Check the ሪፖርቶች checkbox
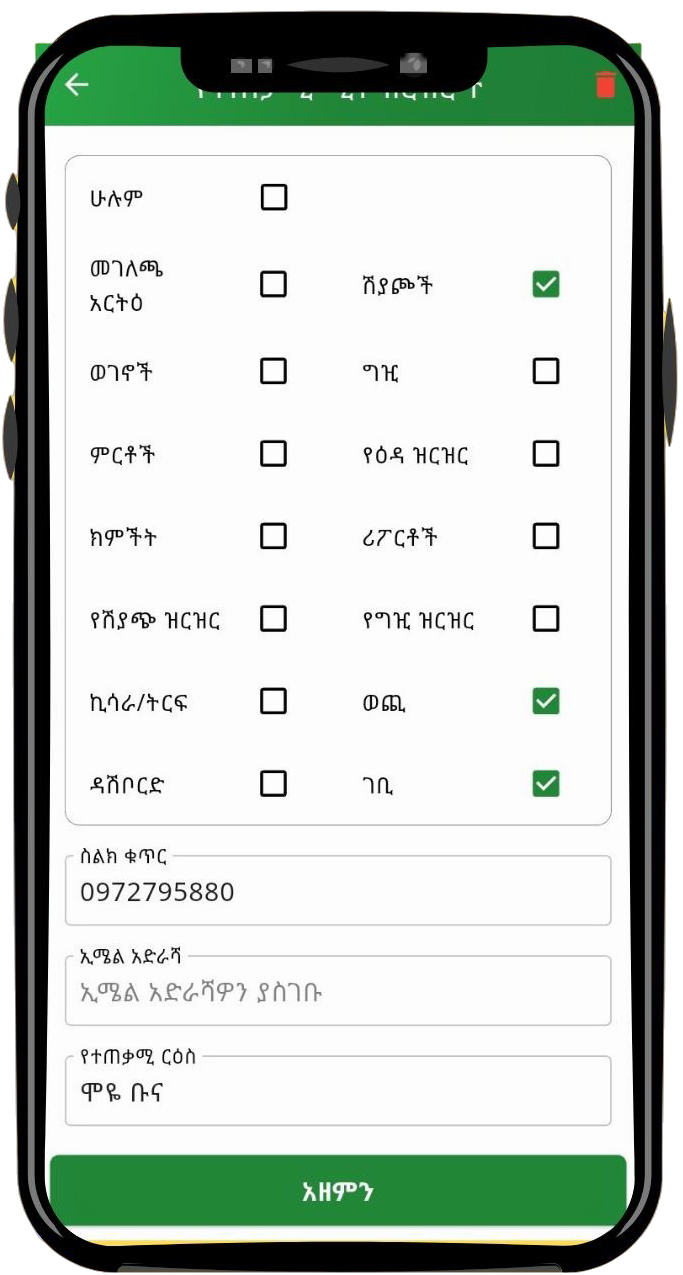The height and width of the screenshot is (1275, 683). click(x=546, y=537)
